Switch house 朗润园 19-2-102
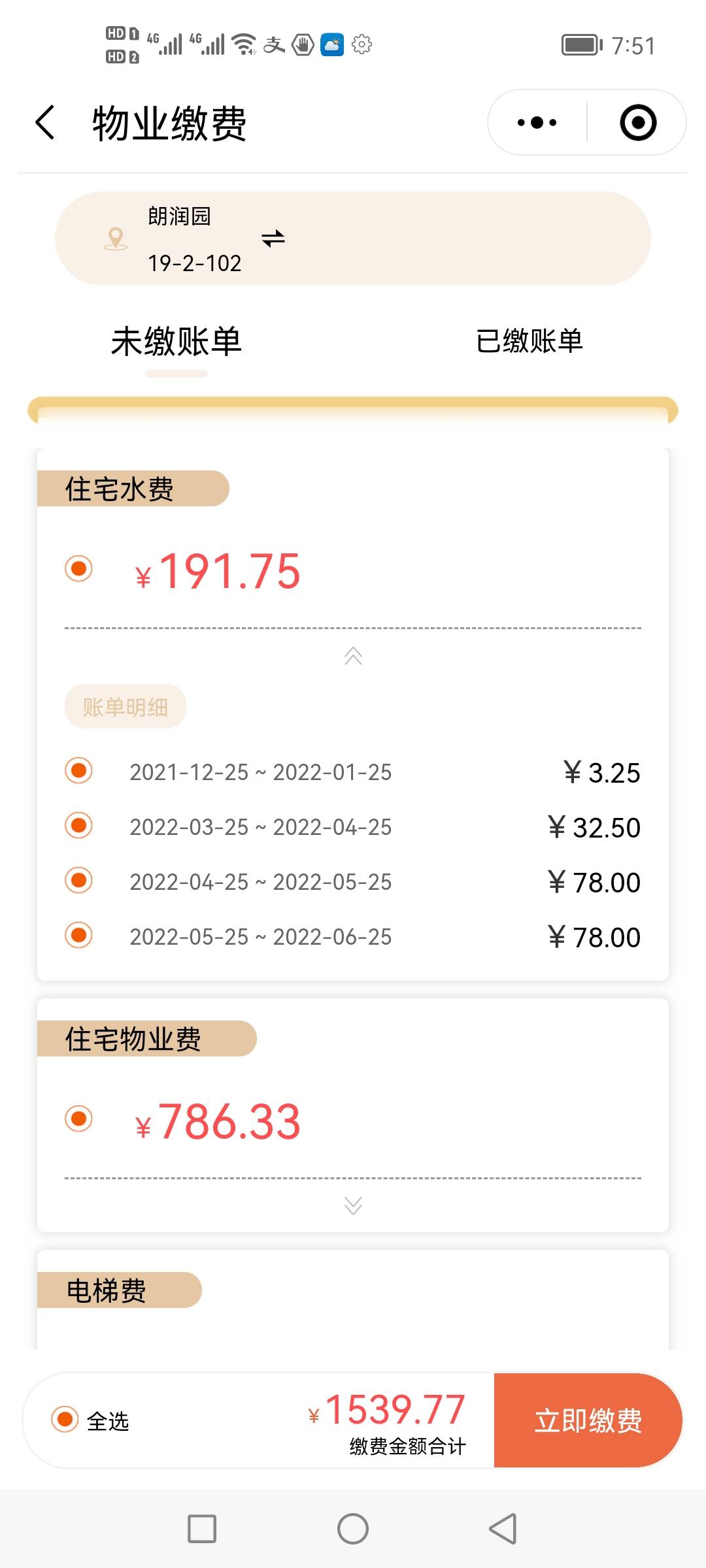Viewport: 706px width, 1568px height. 273,238
